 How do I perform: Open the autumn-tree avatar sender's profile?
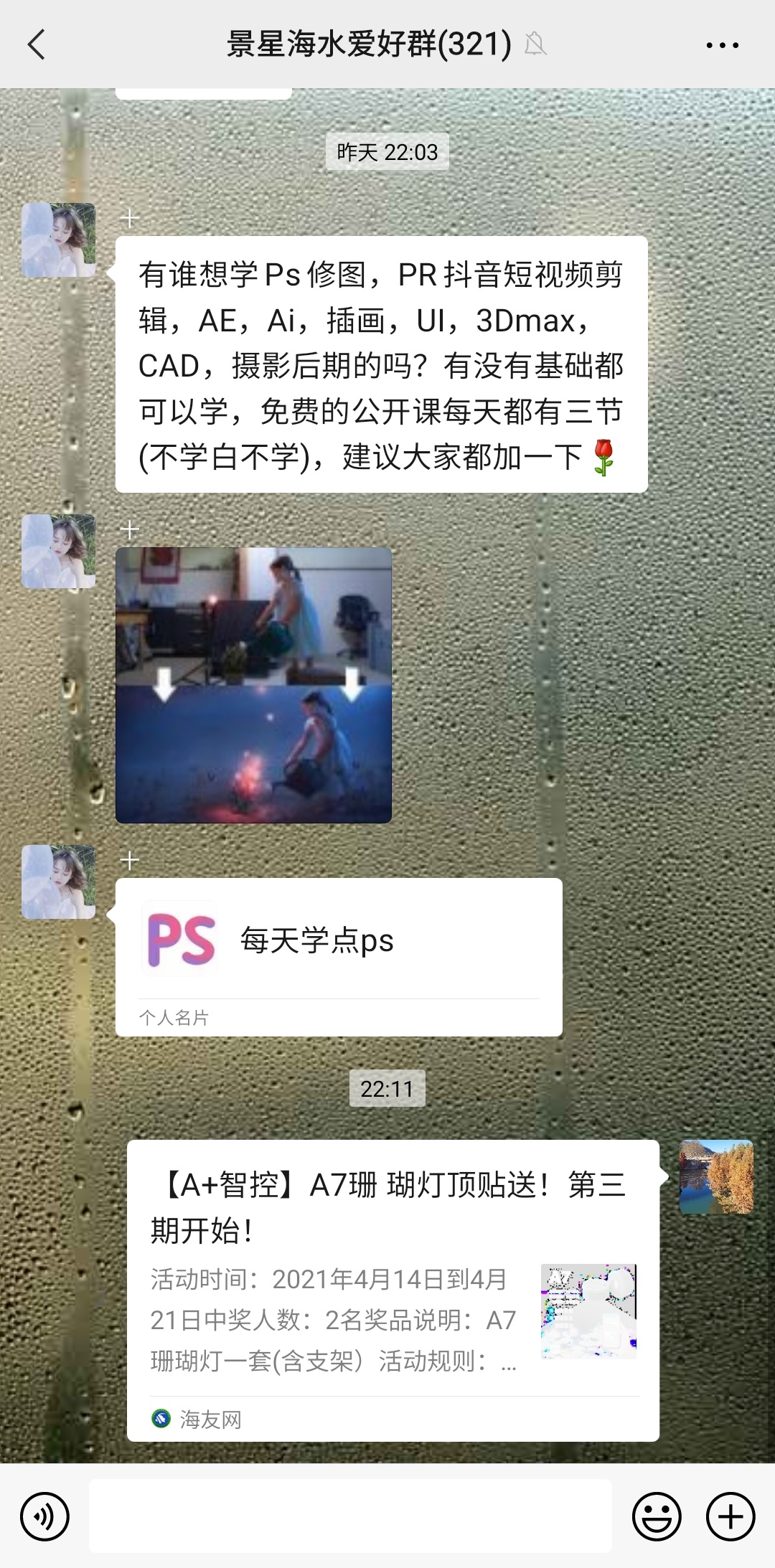pos(716,1176)
